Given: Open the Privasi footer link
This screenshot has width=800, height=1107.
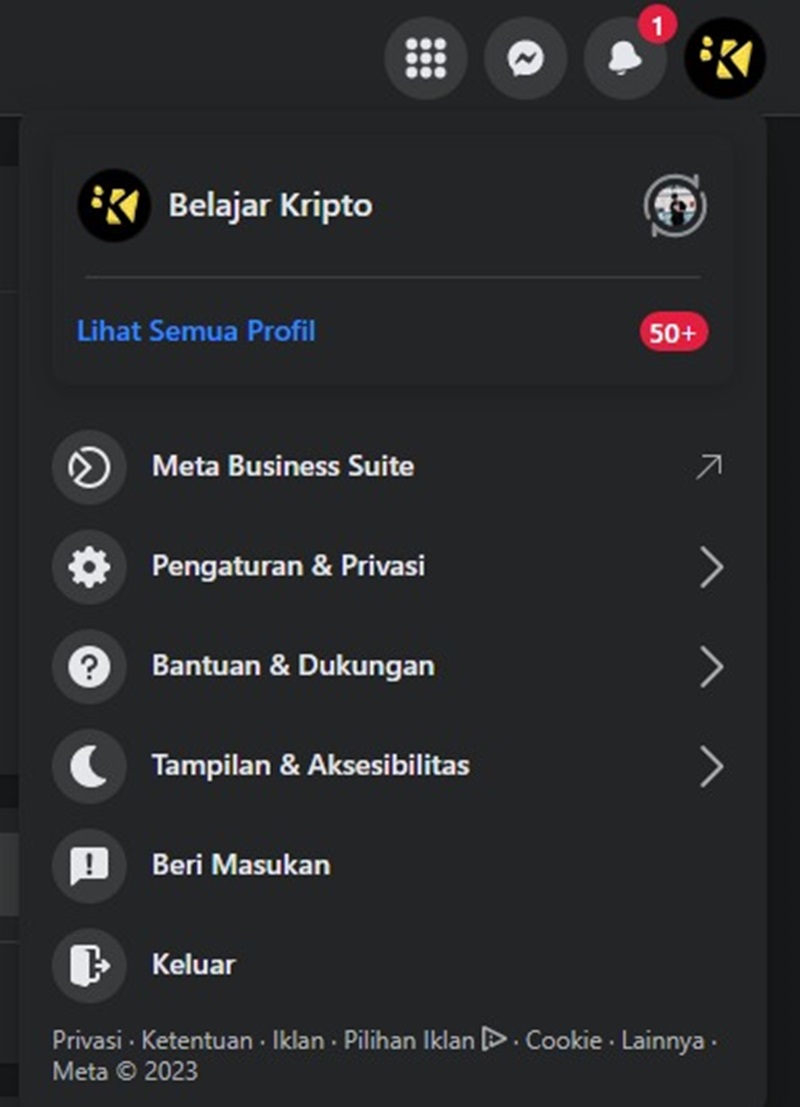Looking at the screenshot, I should click(87, 1041).
